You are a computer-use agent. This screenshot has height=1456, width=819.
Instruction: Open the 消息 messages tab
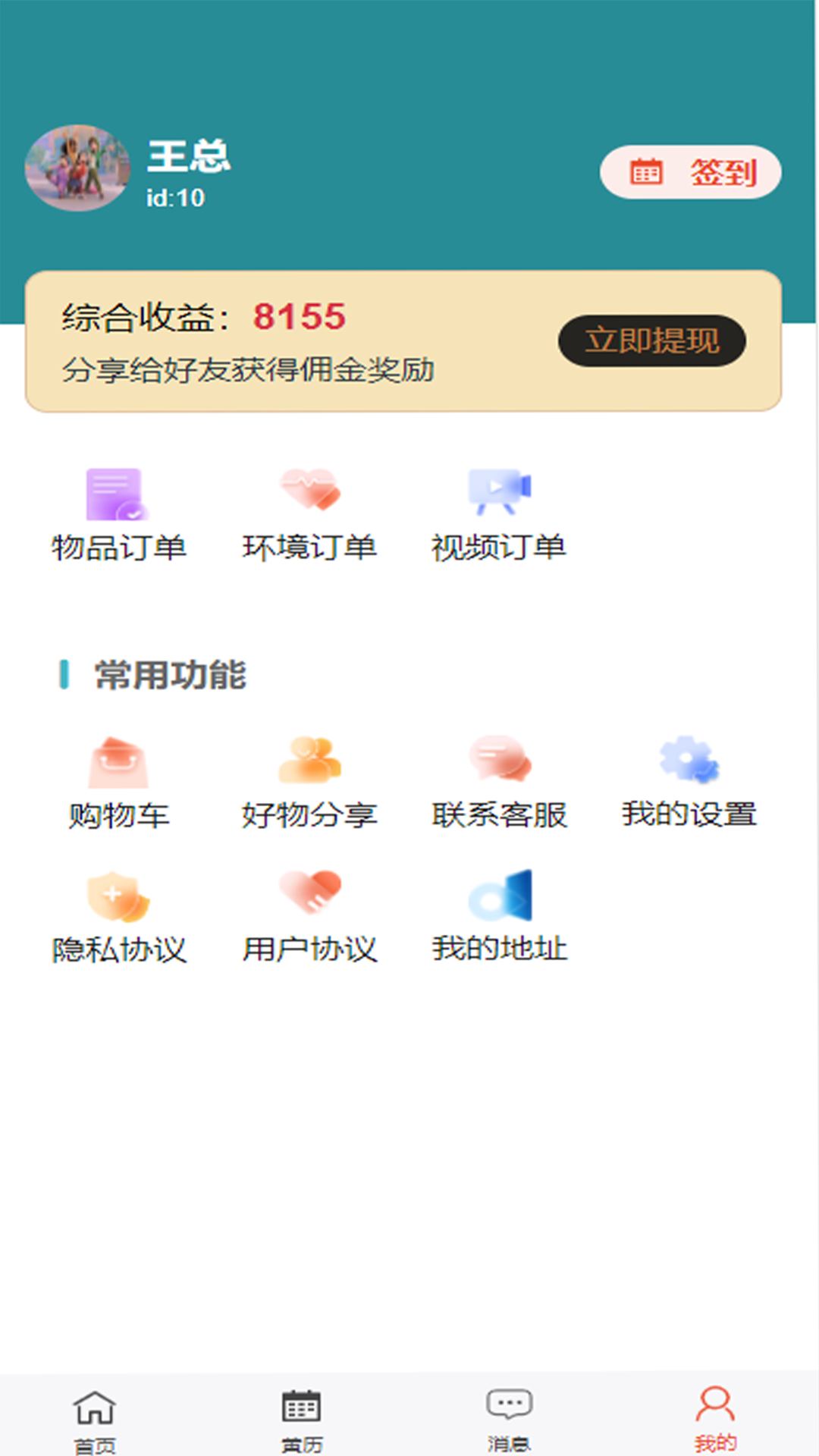point(508,1418)
